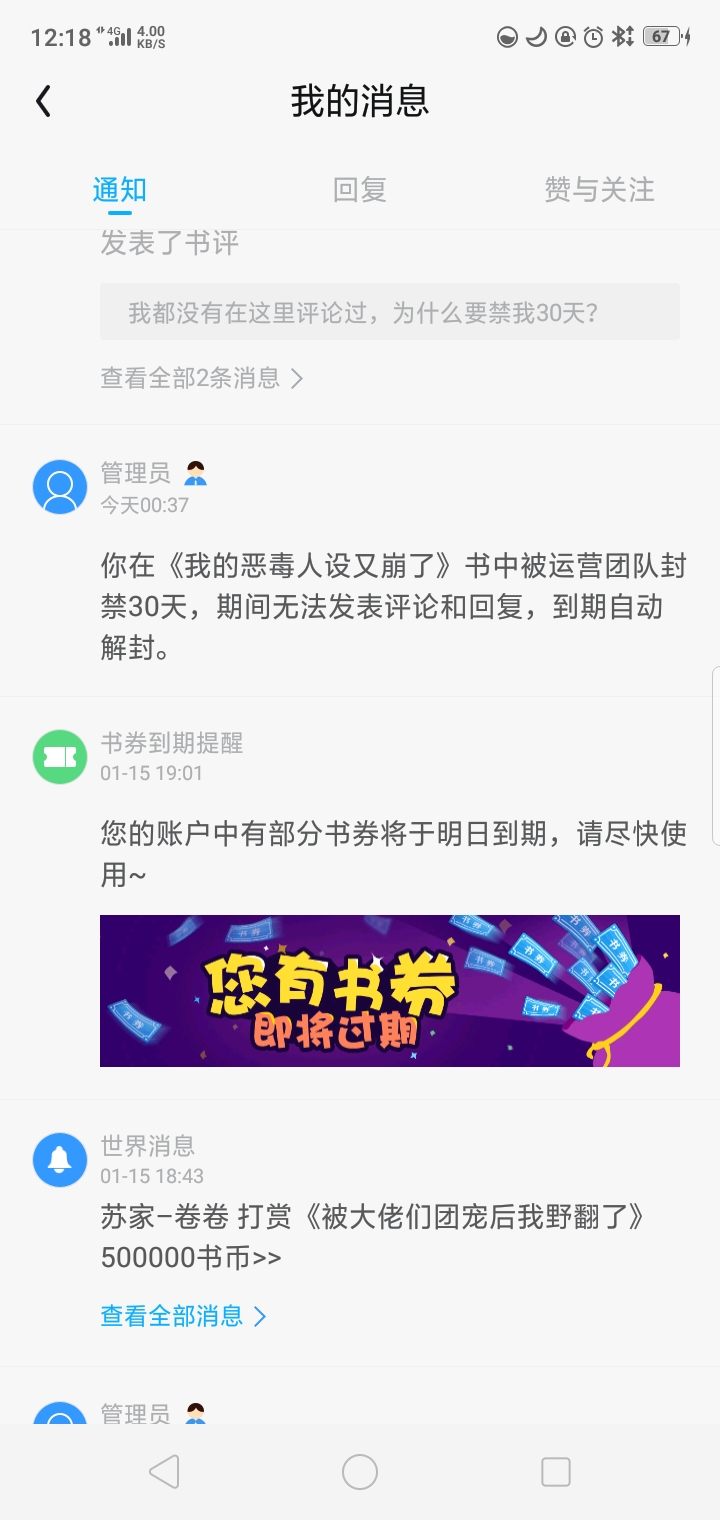720x1520 pixels.
Task: Open the 您有书券即将过期 banner
Action: tap(390, 991)
